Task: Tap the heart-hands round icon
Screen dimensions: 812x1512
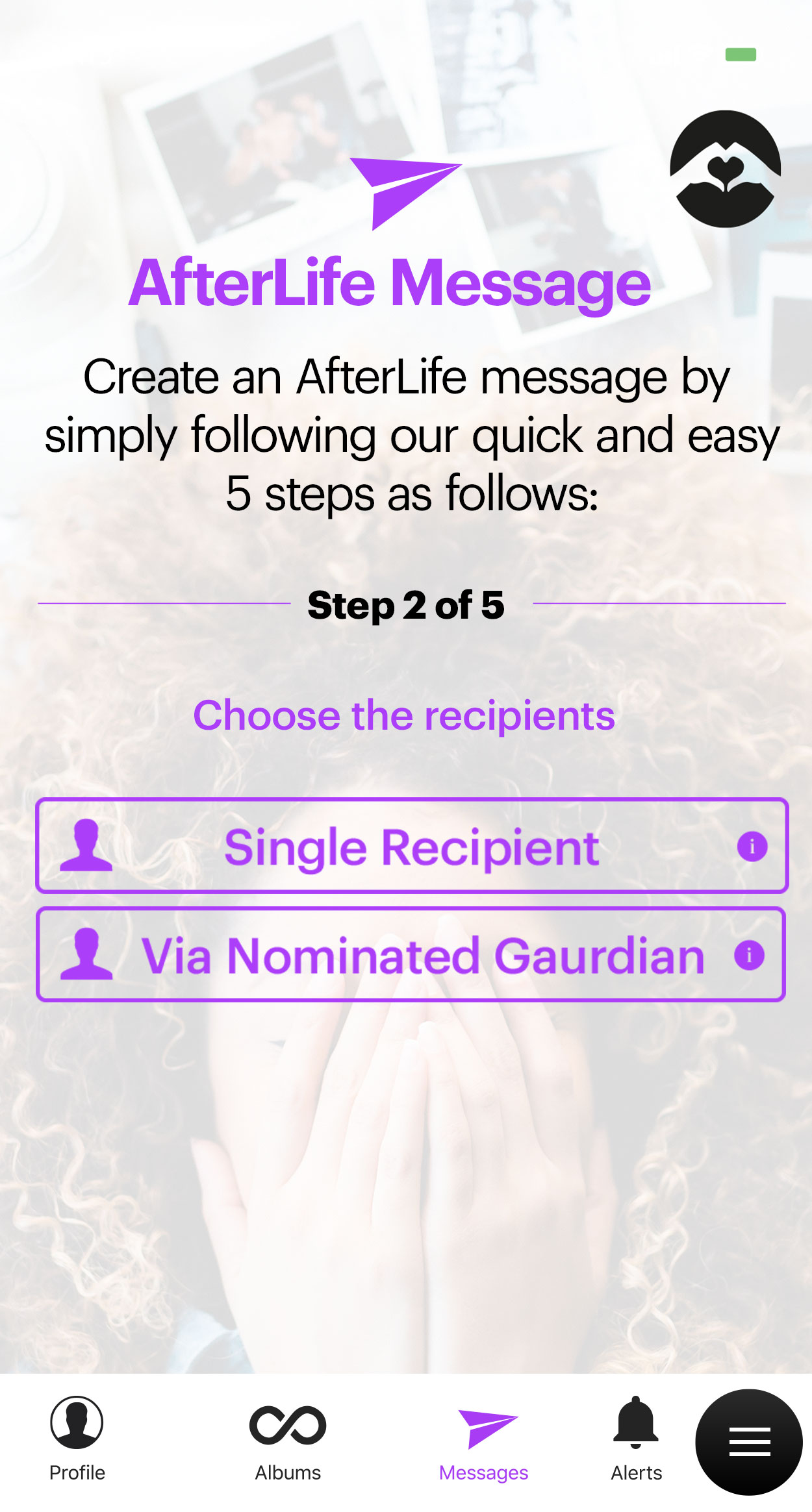Action: [725, 169]
